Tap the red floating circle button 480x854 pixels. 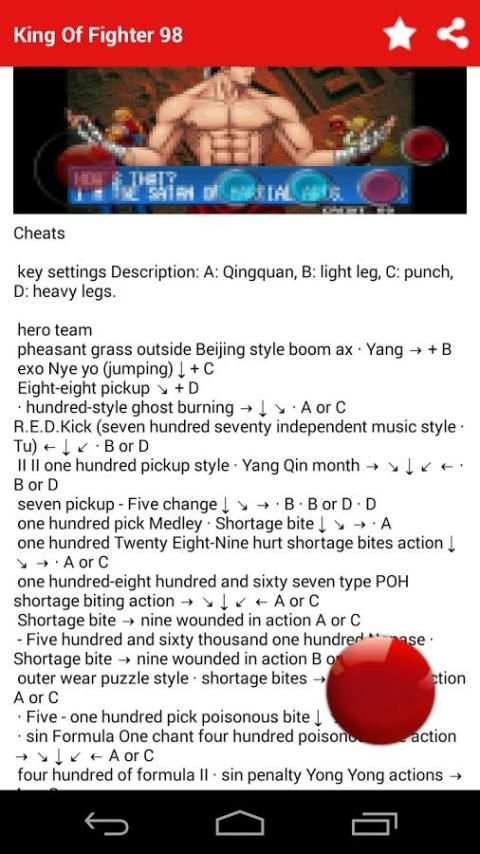(x=381, y=691)
